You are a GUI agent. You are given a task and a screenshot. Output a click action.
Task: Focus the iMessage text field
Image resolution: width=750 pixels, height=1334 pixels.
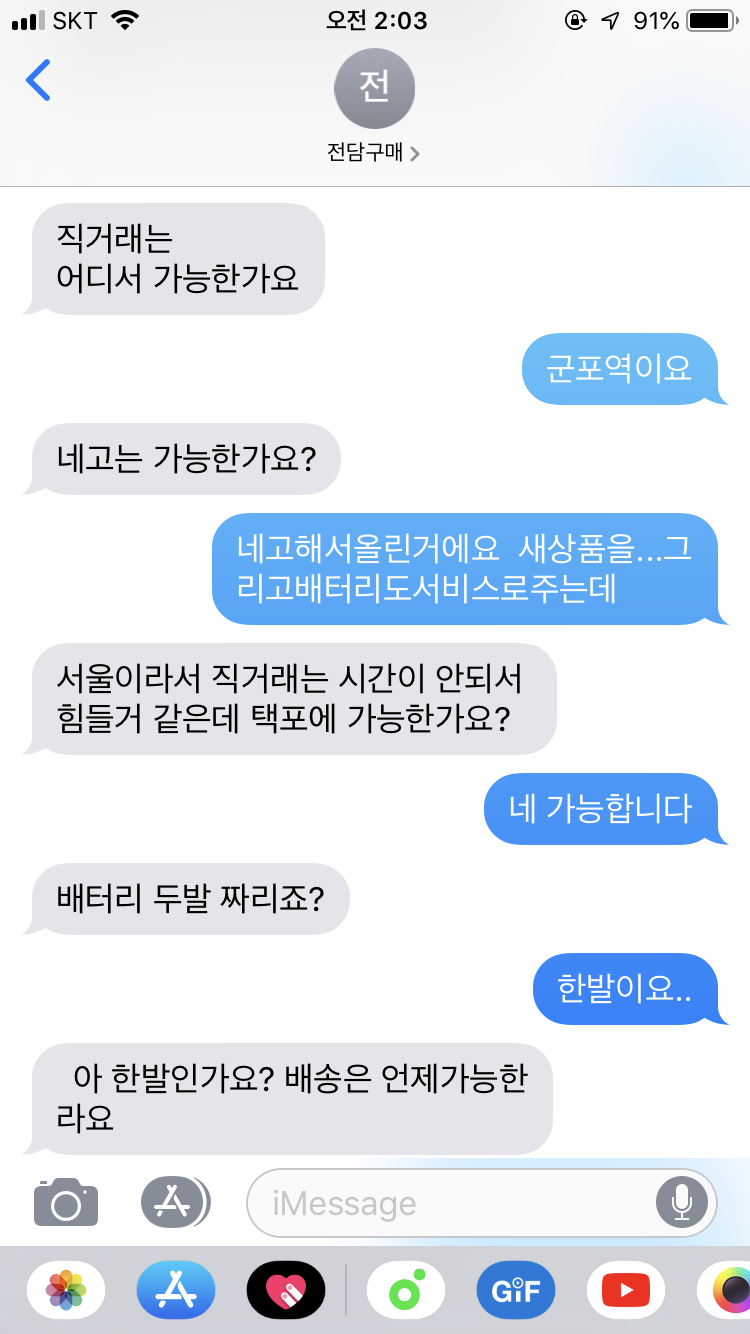coord(450,1203)
